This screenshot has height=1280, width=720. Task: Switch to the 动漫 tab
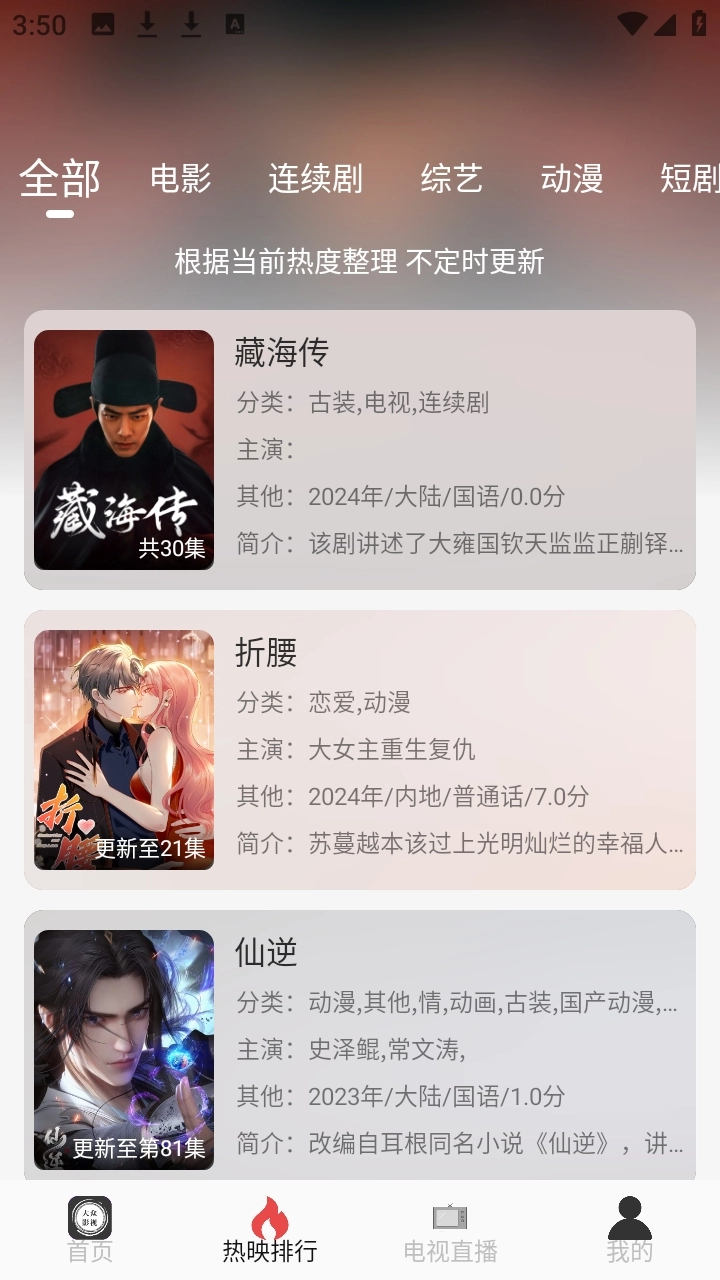tap(572, 178)
